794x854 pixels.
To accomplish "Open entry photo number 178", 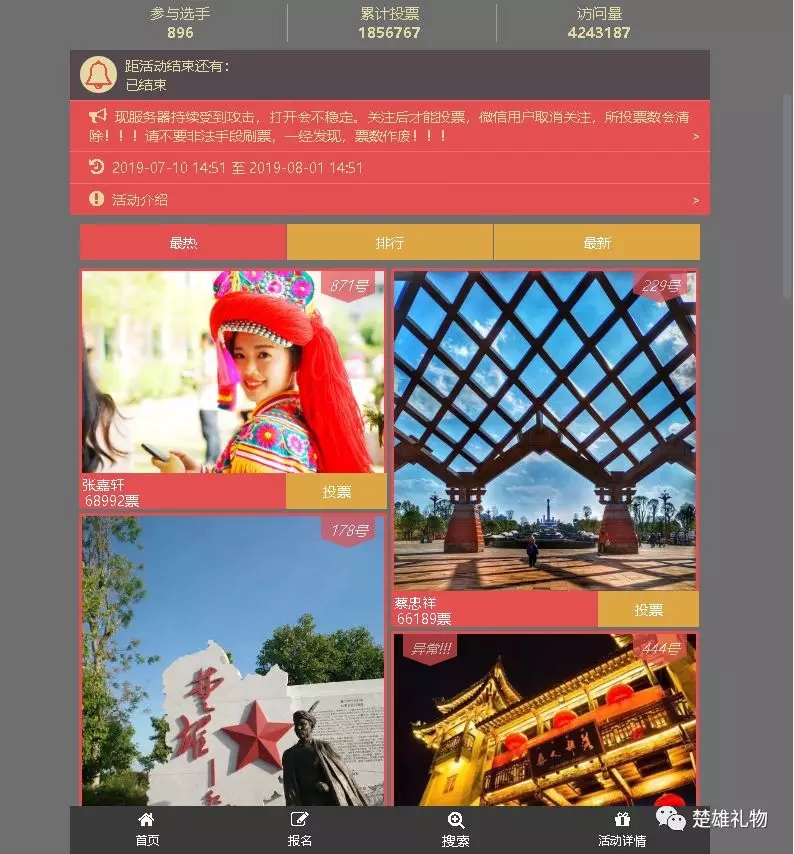I will (233, 660).
